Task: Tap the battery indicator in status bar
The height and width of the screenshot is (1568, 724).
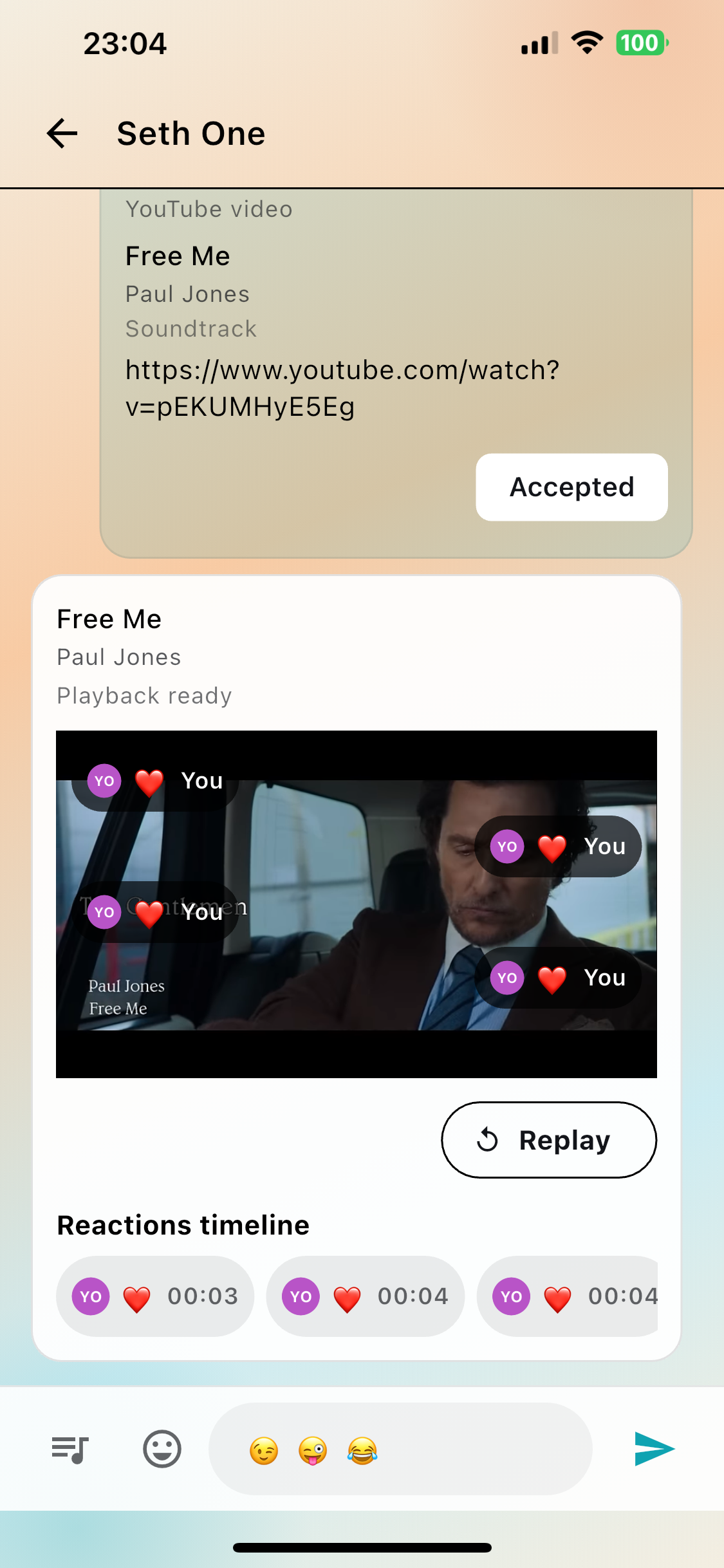Action: (x=641, y=42)
